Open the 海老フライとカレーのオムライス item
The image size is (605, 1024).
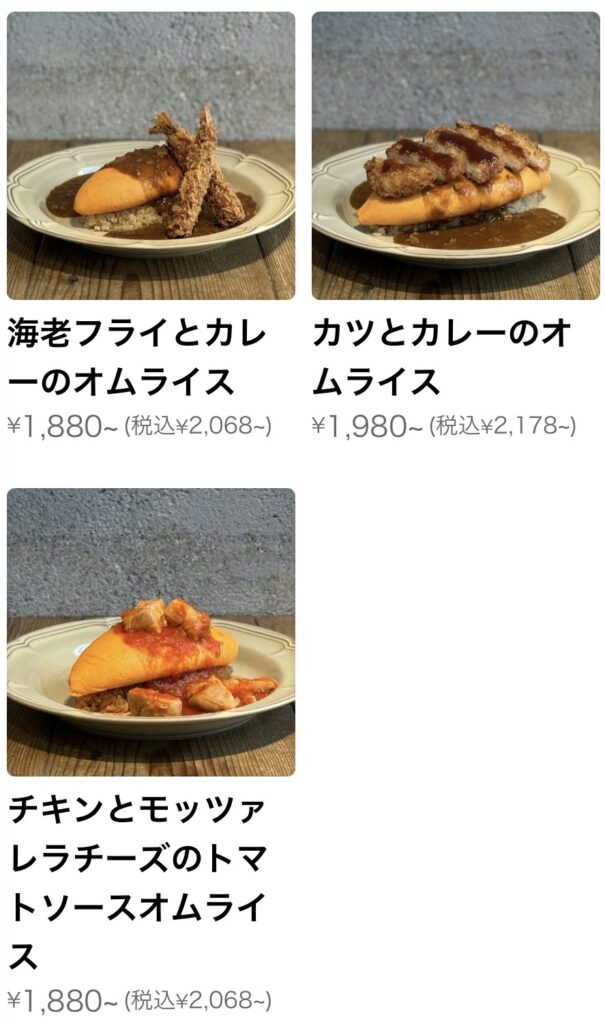pyautogui.click(x=151, y=156)
